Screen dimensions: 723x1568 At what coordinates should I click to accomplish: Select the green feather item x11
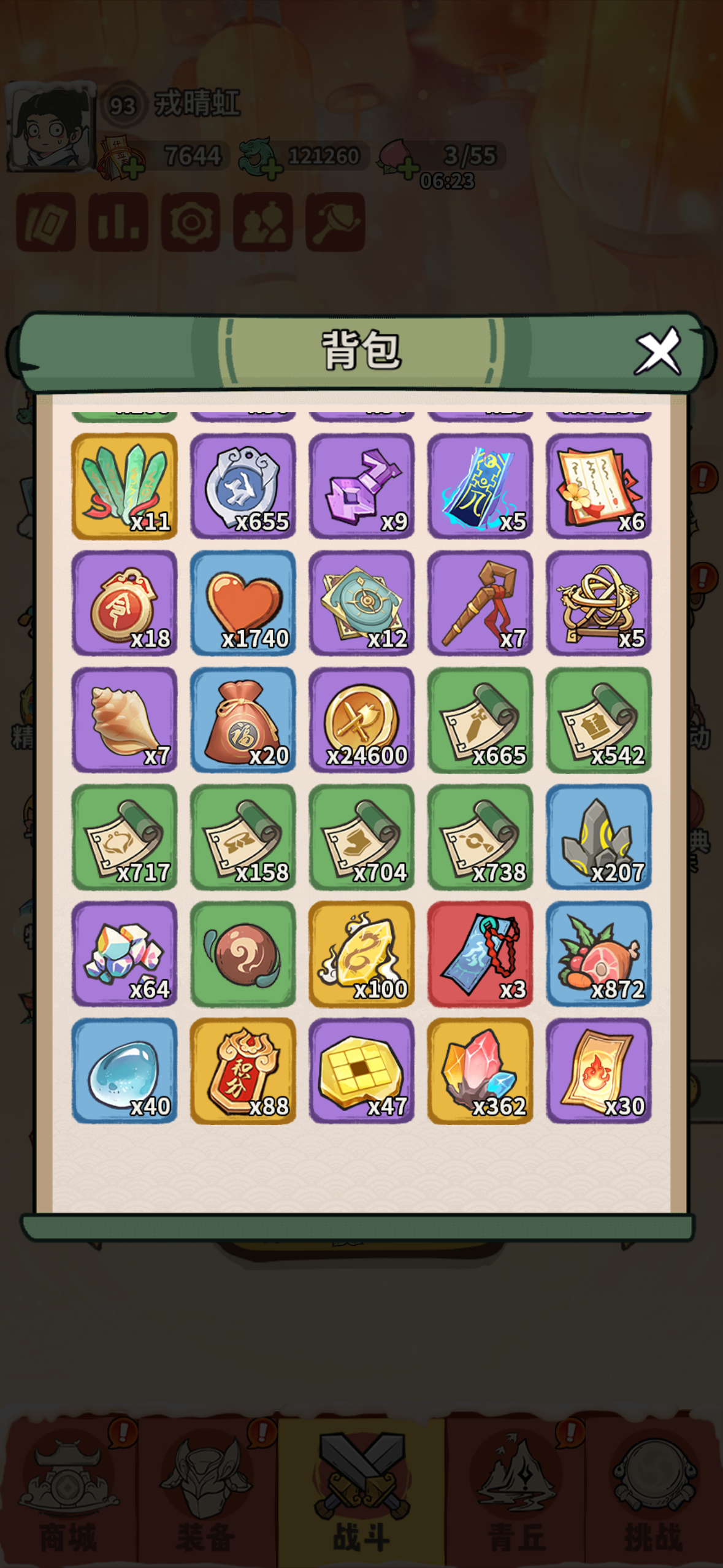(x=124, y=486)
